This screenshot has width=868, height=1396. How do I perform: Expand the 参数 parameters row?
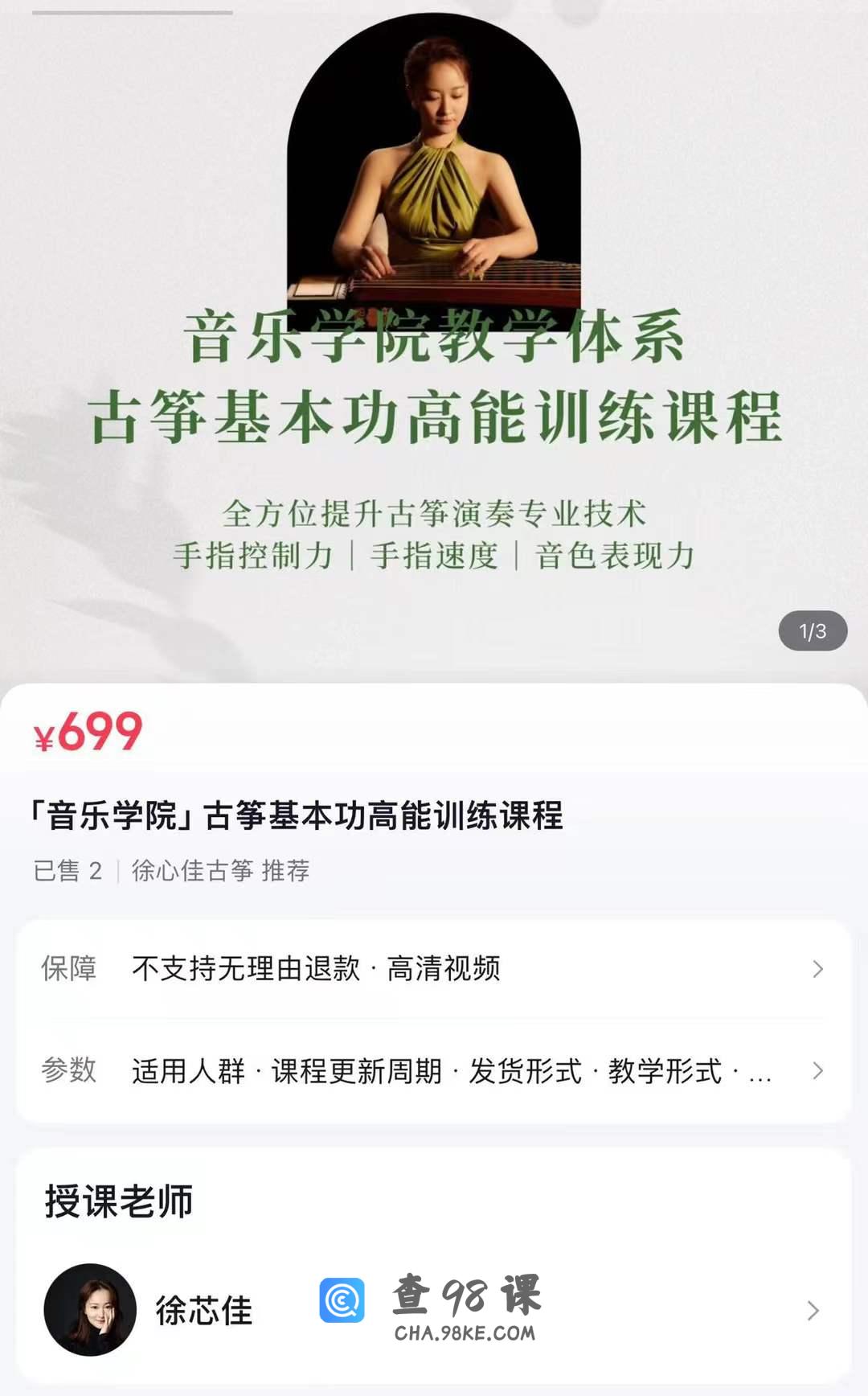click(x=434, y=1071)
